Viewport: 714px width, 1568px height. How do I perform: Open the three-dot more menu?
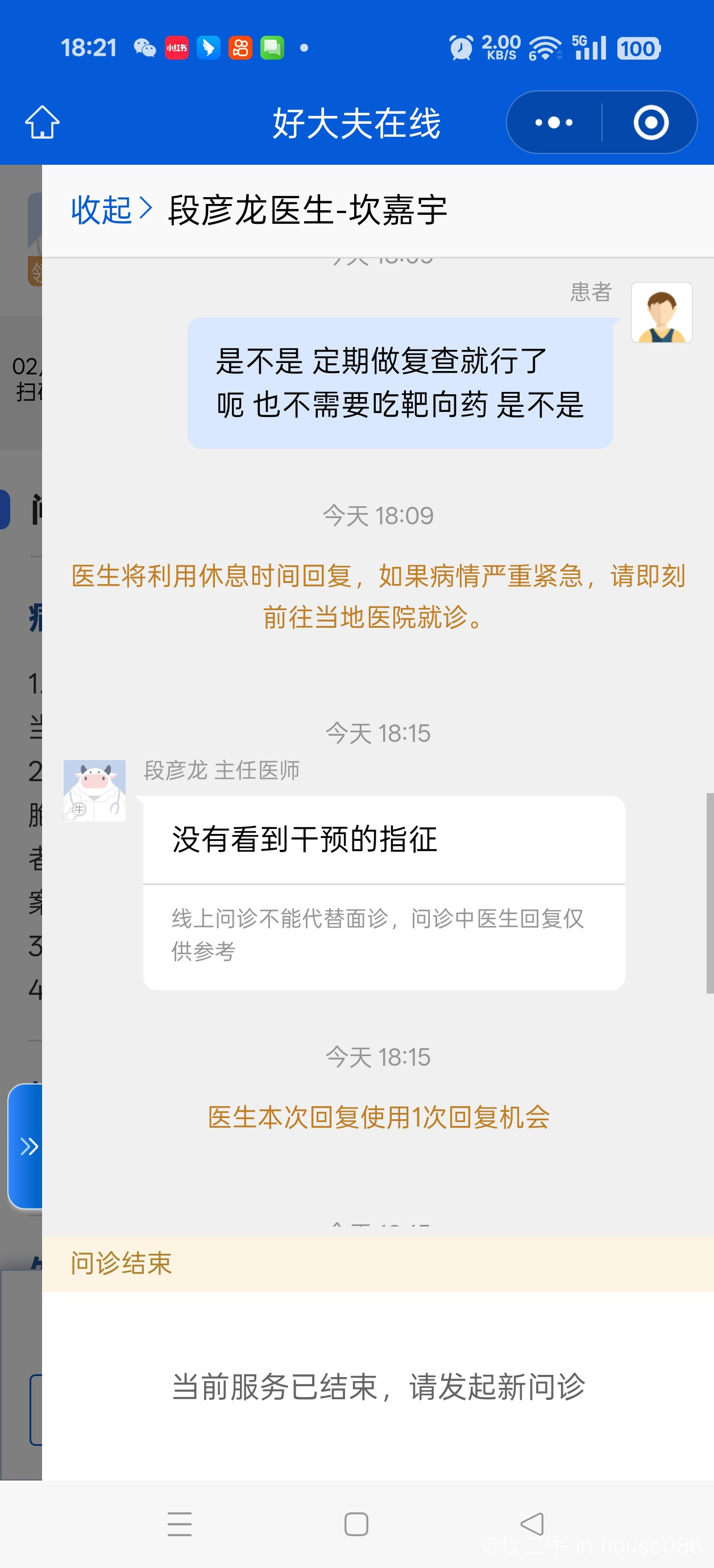(553, 122)
